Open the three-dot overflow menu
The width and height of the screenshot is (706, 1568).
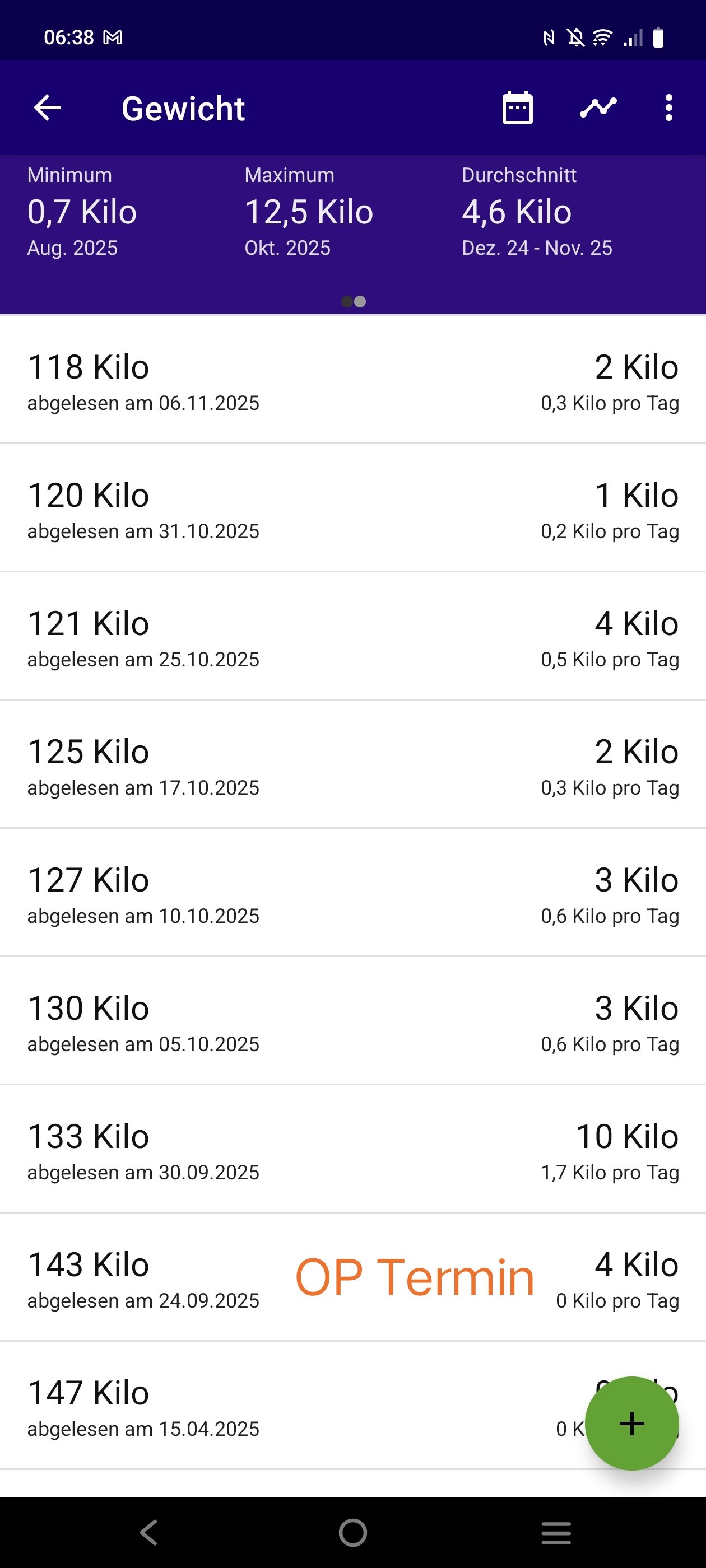[x=669, y=108]
